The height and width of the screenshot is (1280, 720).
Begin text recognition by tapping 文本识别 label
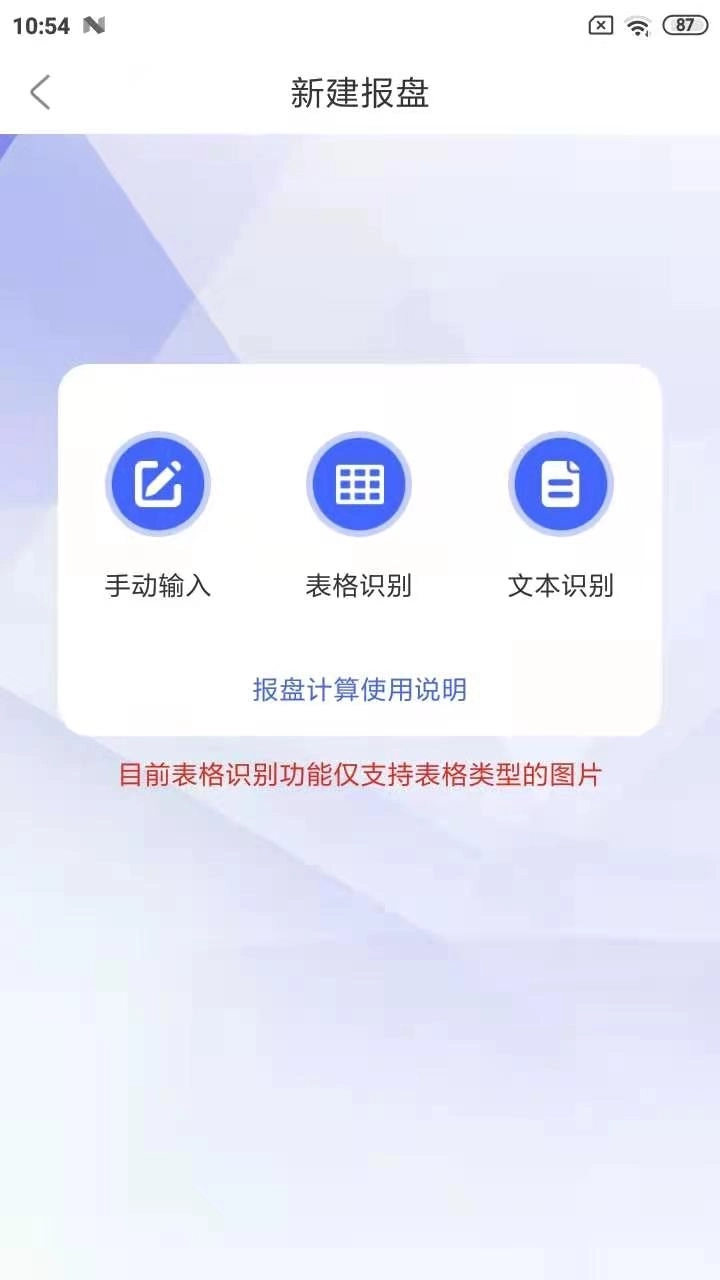(561, 588)
